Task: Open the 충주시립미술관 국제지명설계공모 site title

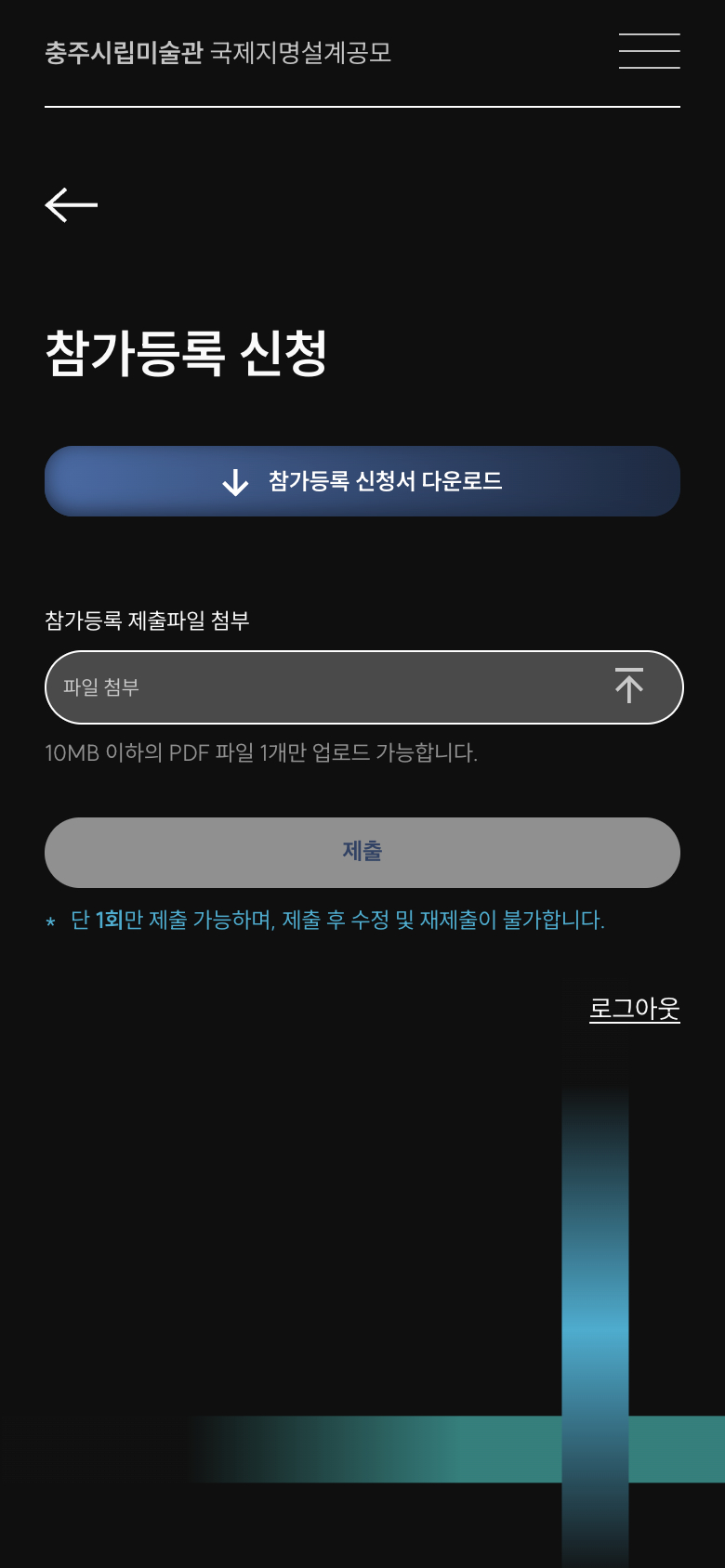Action: tap(218, 53)
